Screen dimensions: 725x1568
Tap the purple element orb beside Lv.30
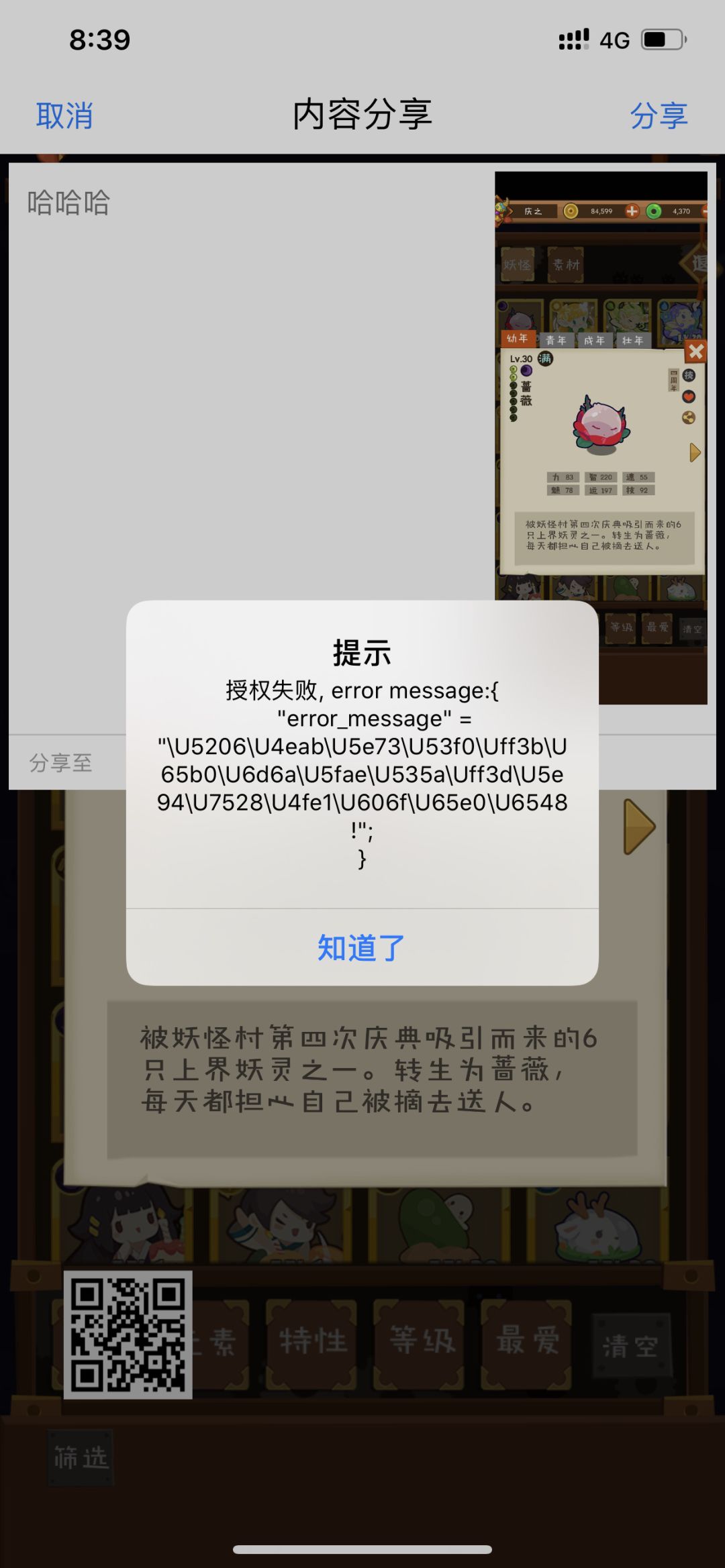526,371
